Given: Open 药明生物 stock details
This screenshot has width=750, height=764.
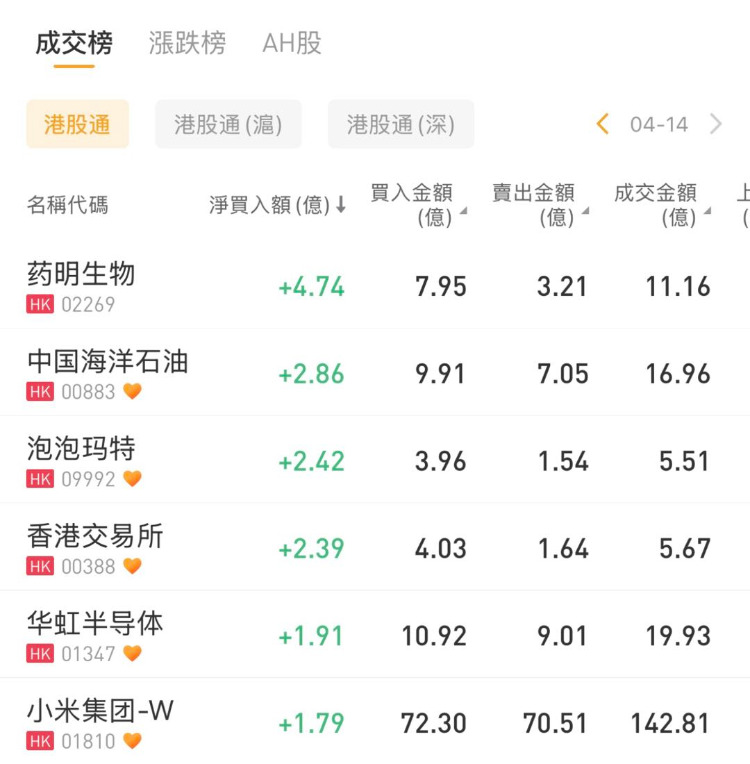Looking at the screenshot, I should point(81,286).
